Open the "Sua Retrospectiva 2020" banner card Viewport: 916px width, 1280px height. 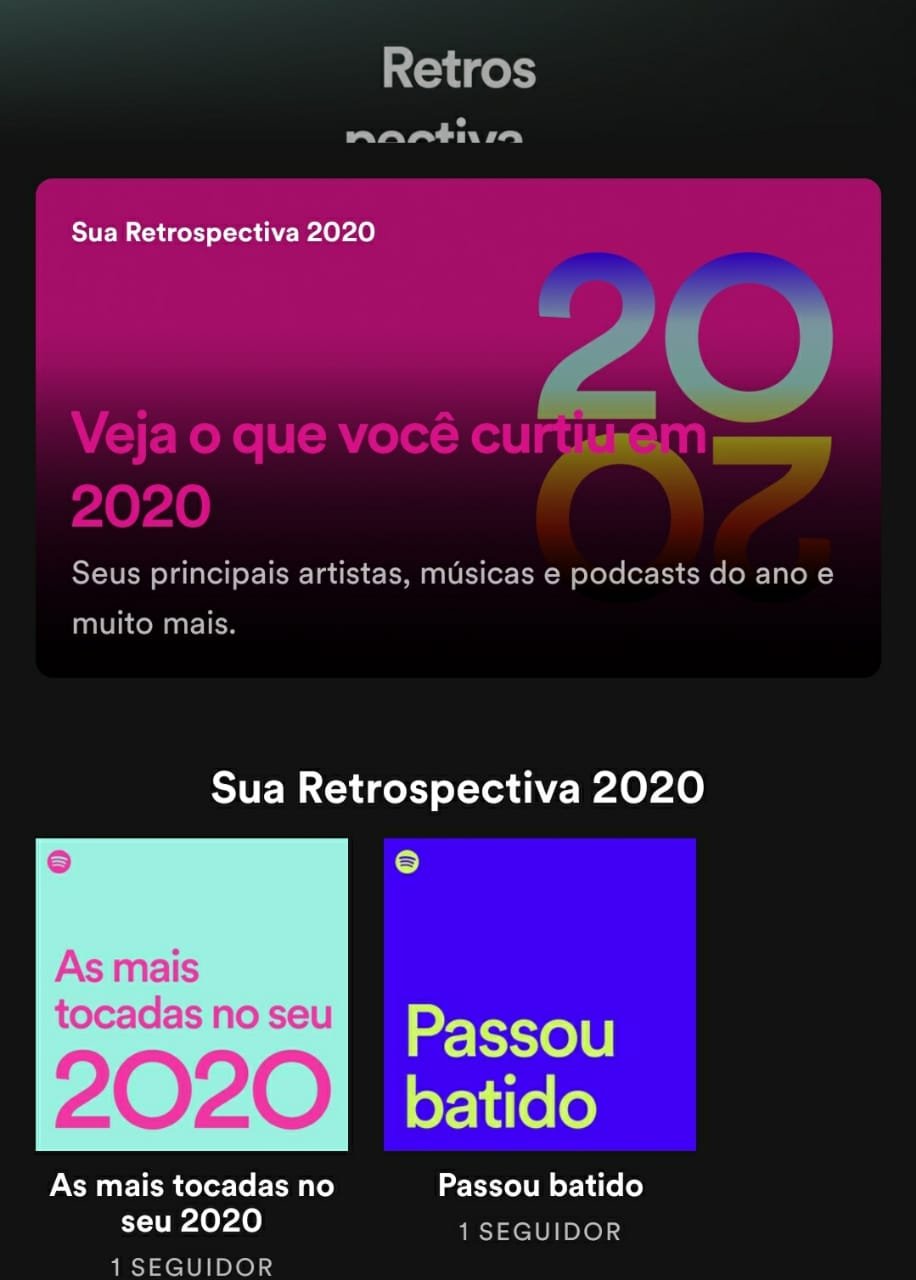458,425
